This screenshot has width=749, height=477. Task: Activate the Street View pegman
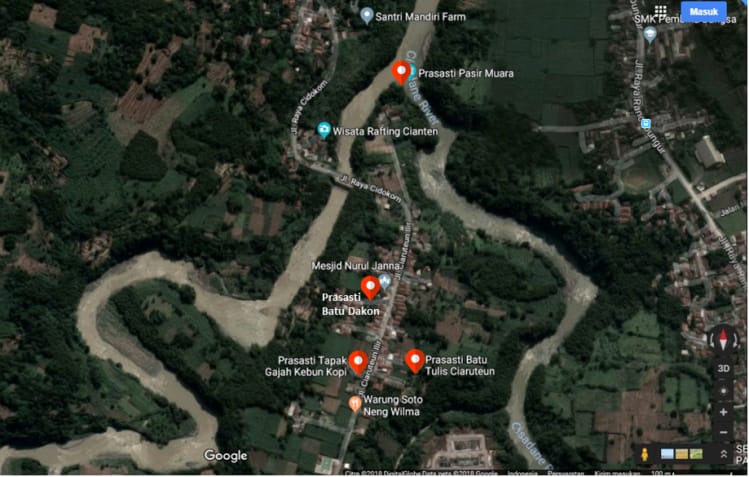click(x=645, y=454)
